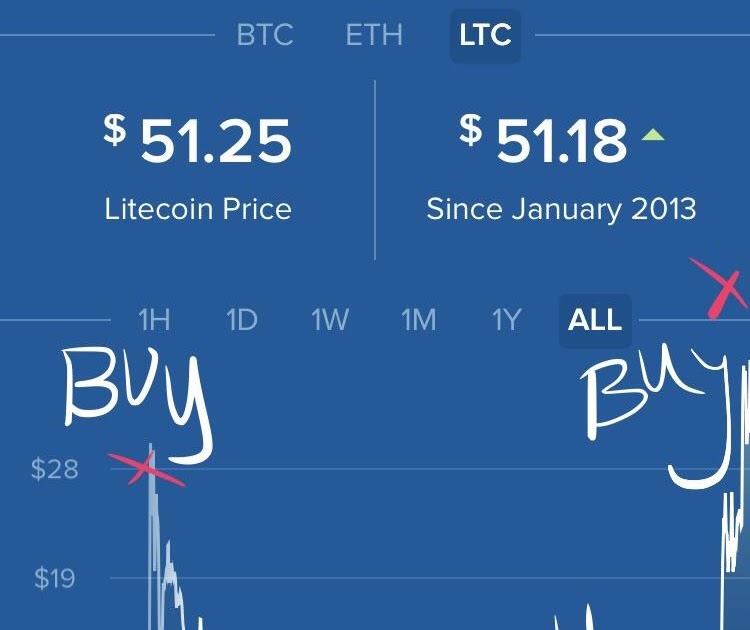This screenshot has width=750, height=630.
Task: Show the 1D price chart
Action: (241, 320)
